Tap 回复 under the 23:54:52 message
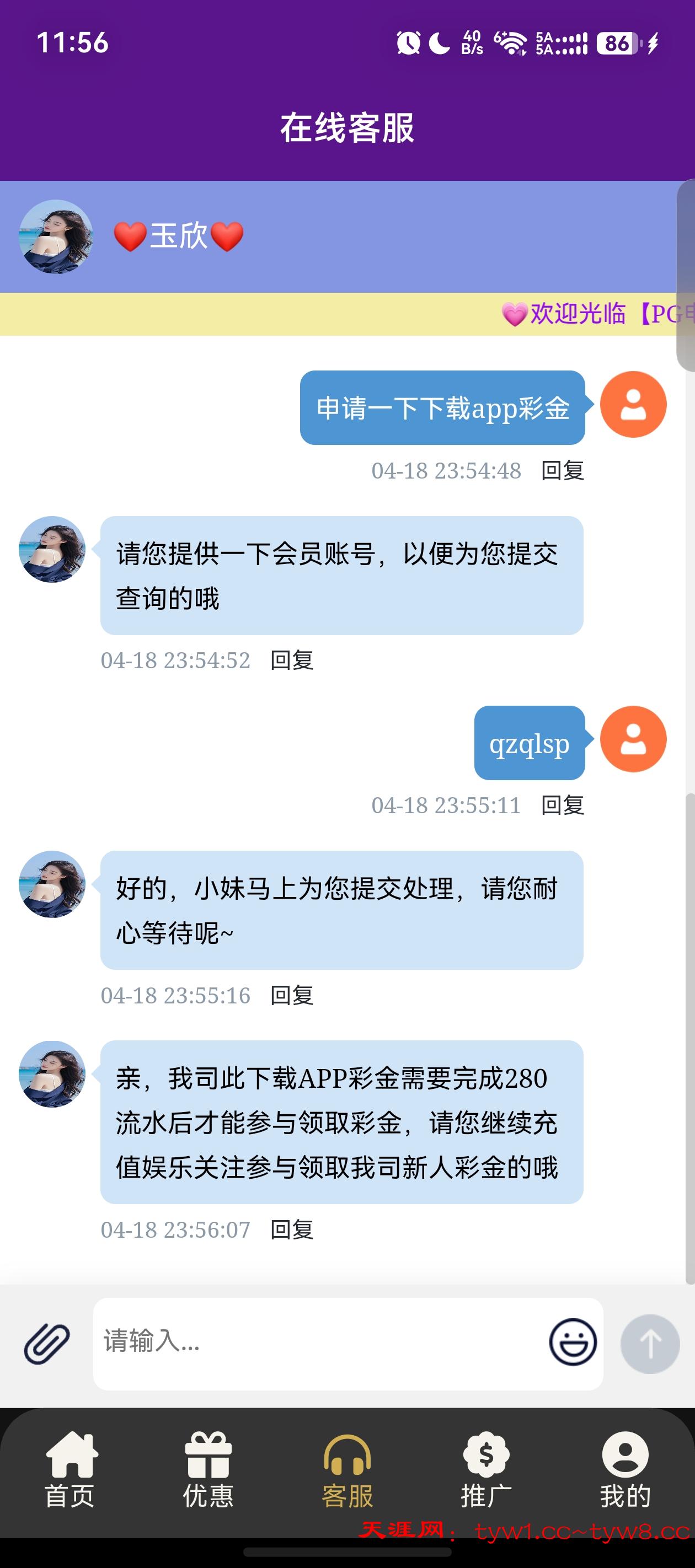This screenshot has height=1568, width=695. pos(292,660)
